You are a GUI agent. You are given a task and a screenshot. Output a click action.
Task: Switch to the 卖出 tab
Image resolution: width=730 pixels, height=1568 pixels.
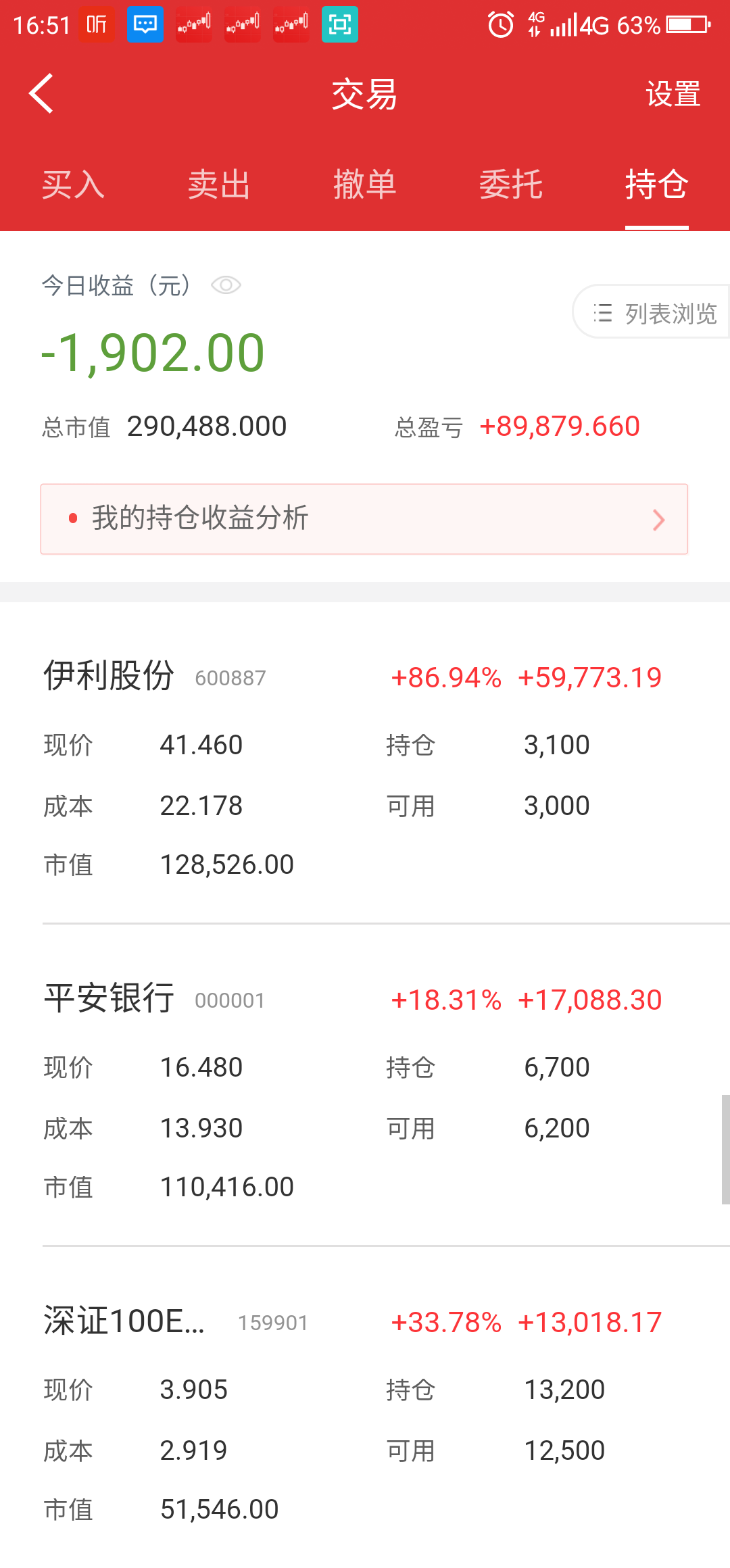219,185
